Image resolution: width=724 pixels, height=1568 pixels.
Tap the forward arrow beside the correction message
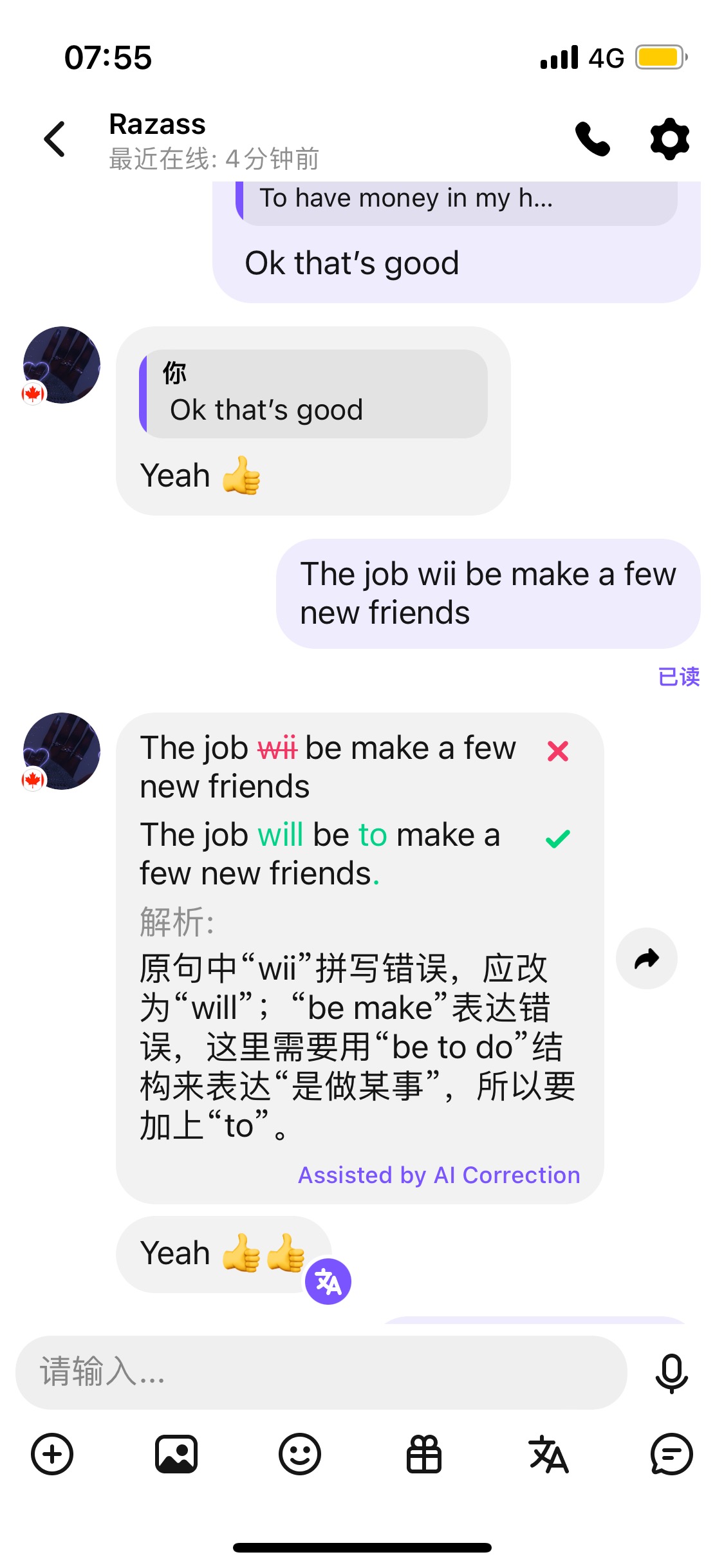(x=646, y=958)
